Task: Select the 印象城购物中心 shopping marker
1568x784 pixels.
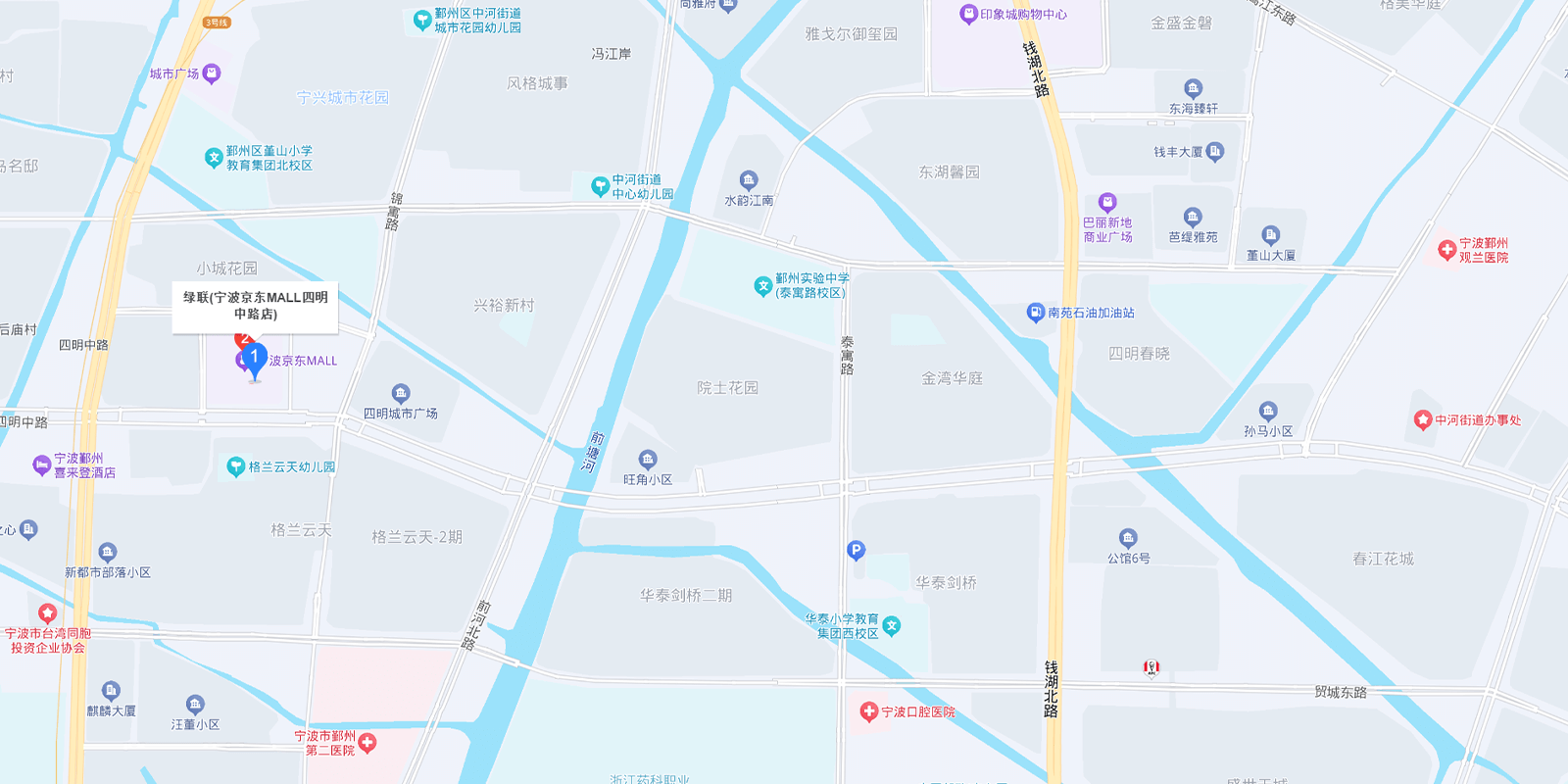Action: [968, 14]
